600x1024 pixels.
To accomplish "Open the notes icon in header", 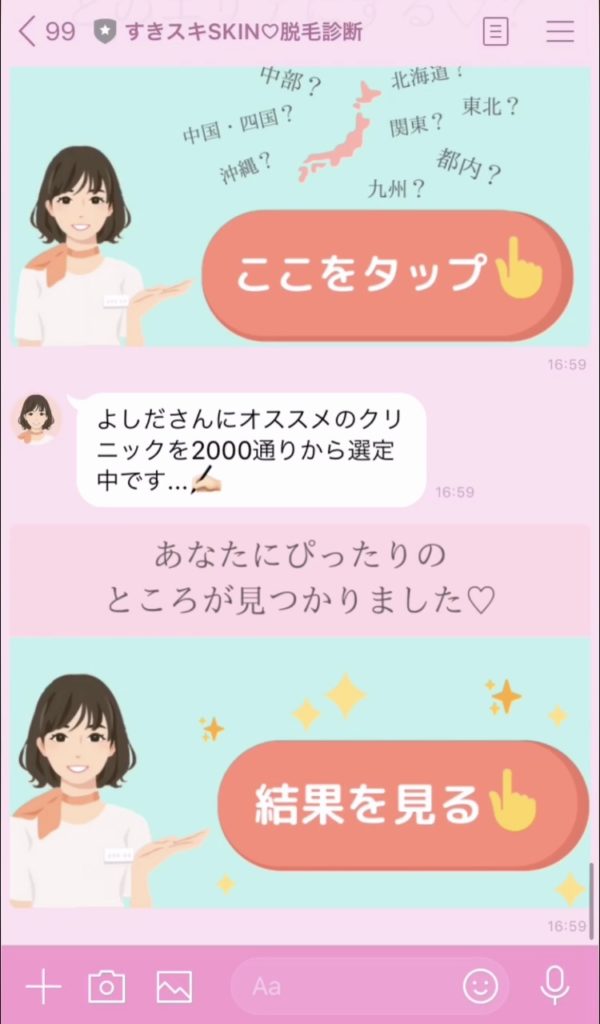I will click(x=494, y=31).
